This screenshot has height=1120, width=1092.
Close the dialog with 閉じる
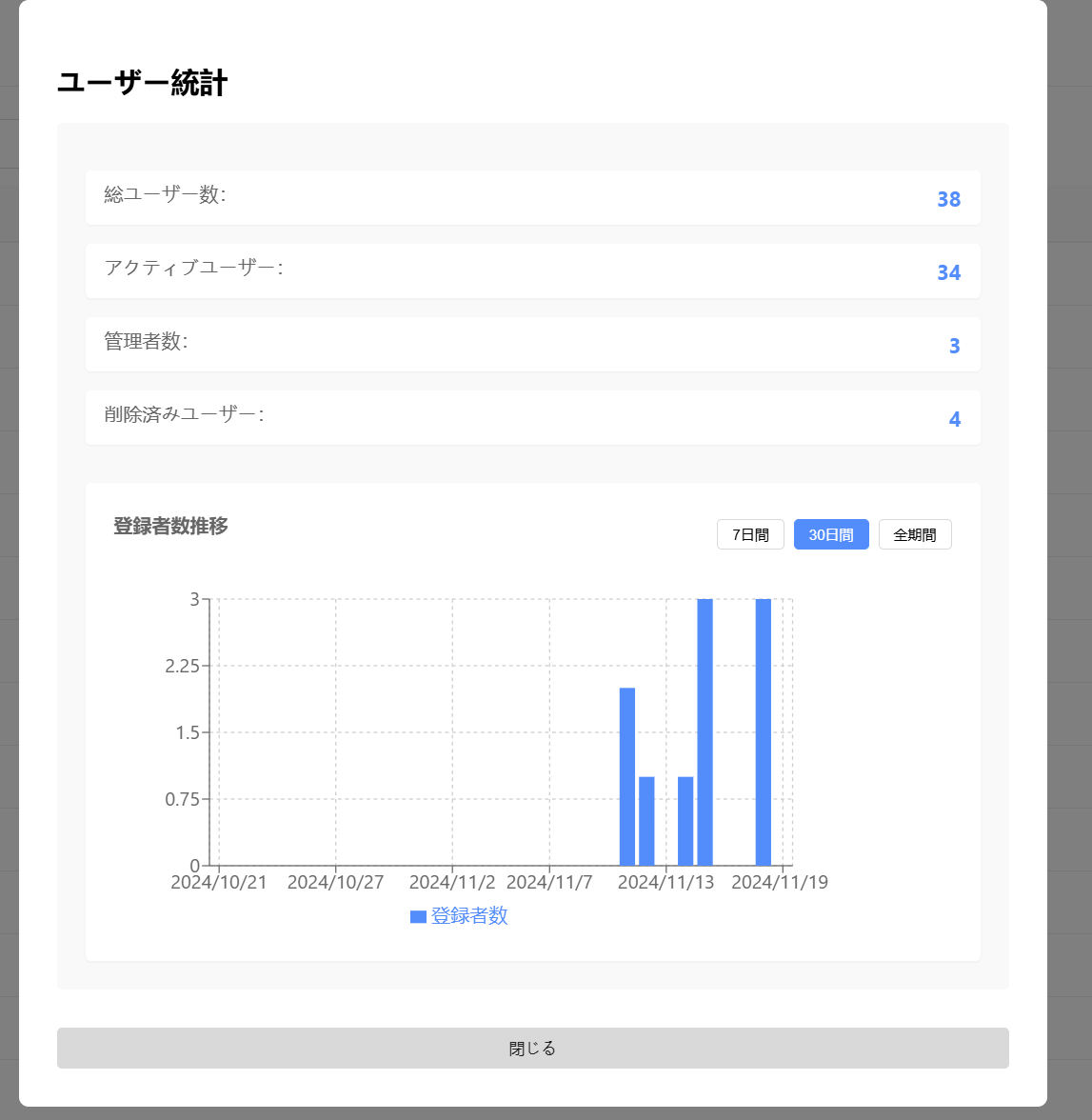pyautogui.click(x=532, y=1048)
